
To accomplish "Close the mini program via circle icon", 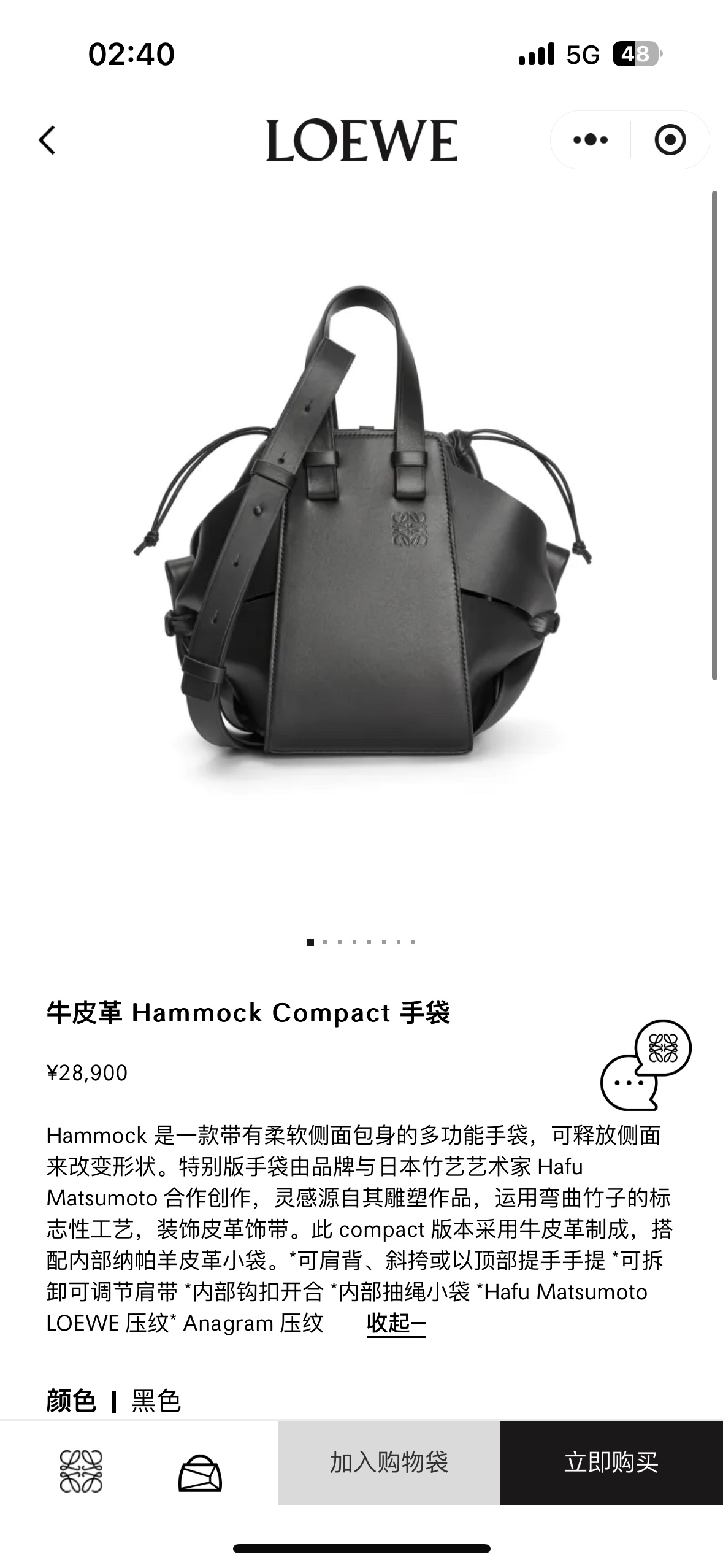I will point(670,140).
